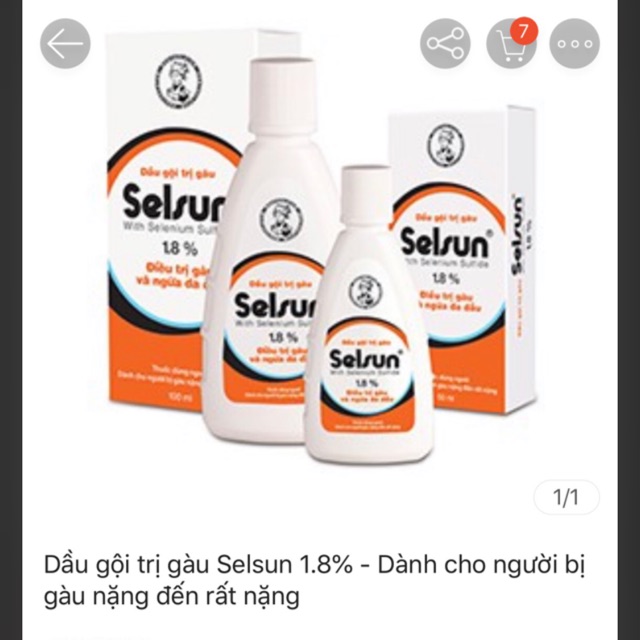Share this Selsun product
Image resolution: width=640 pixels, height=640 pixels.
[x=445, y=44]
